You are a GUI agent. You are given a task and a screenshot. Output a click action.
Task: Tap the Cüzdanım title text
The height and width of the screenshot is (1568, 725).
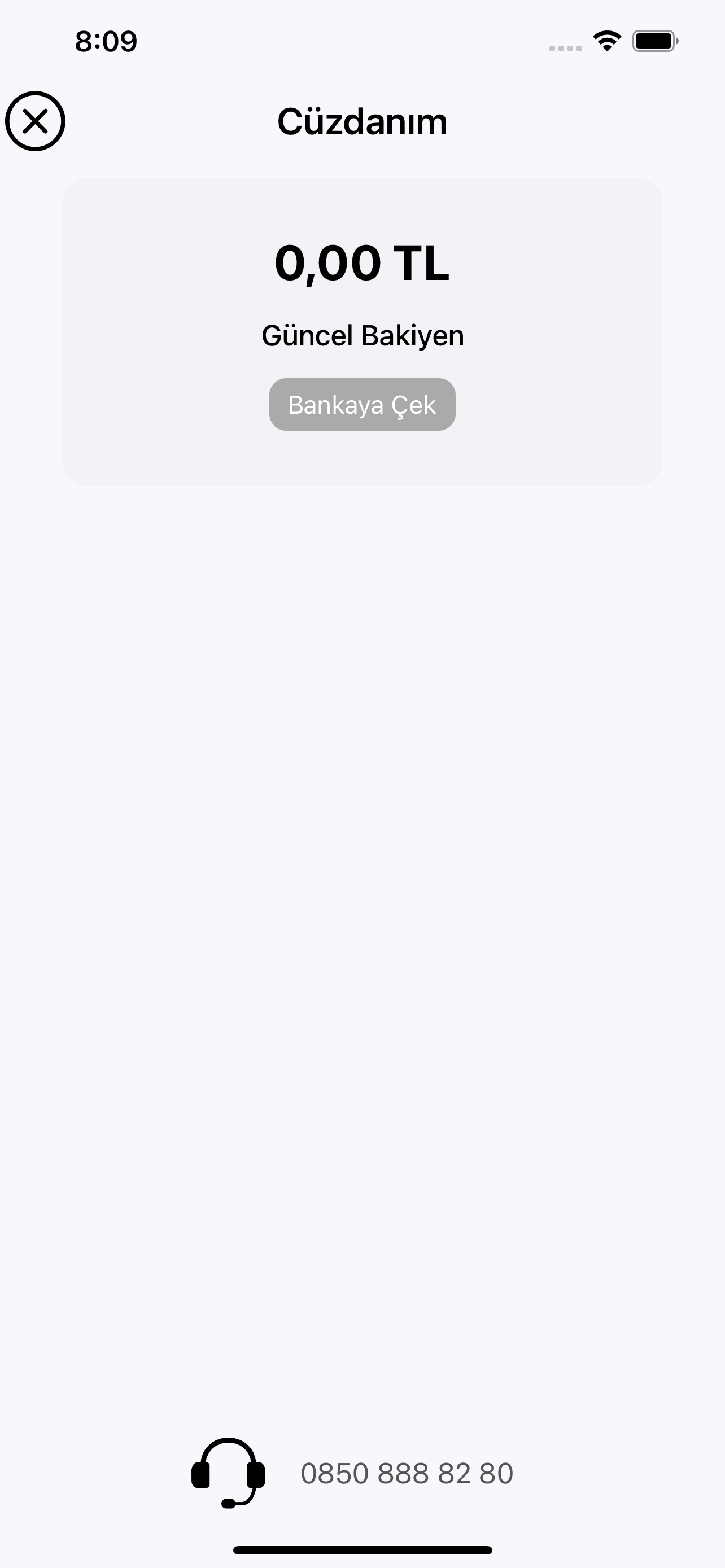tap(362, 122)
